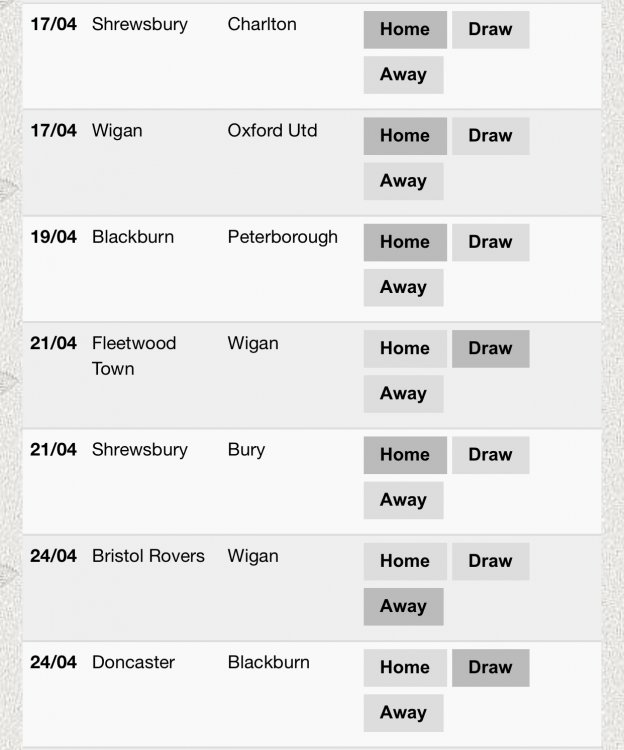Viewport: 624px width, 750px height.
Task: Choose Draw for Wigan vs Oxford Utd
Action: point(490,136)
